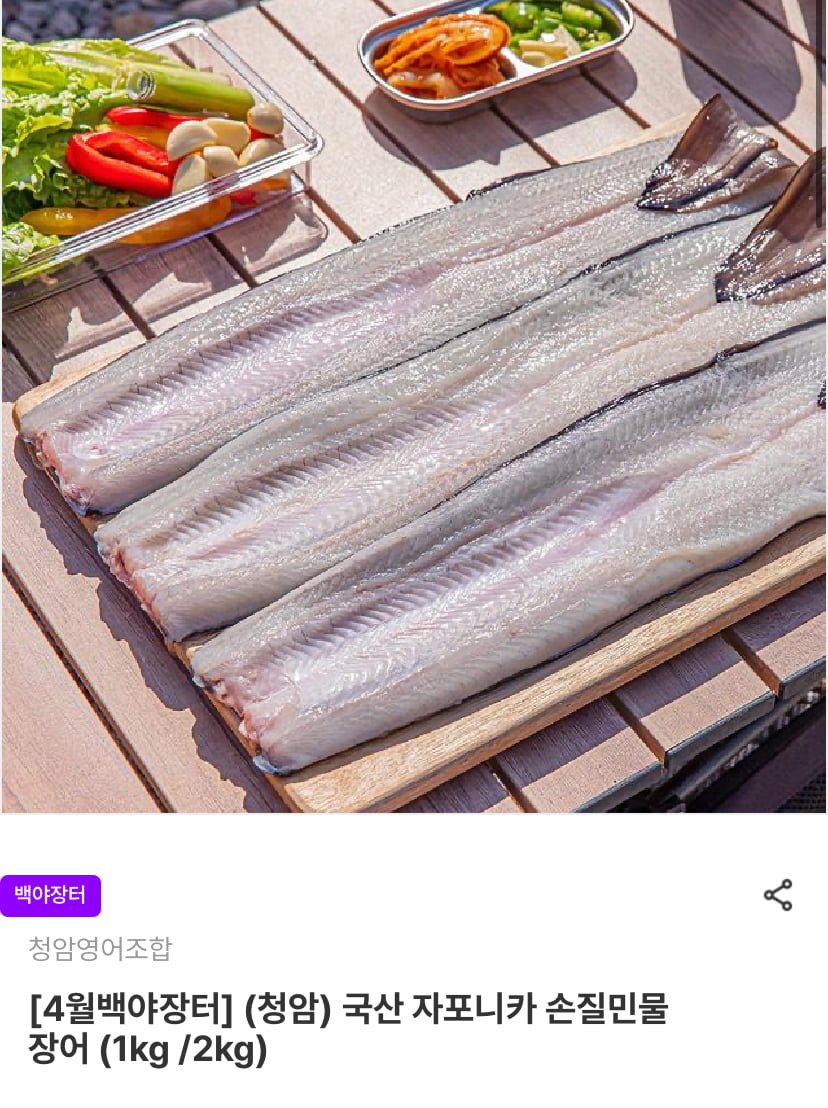828x1108 pixels.
Task: Share this eel product
Action: pos(778,895)
